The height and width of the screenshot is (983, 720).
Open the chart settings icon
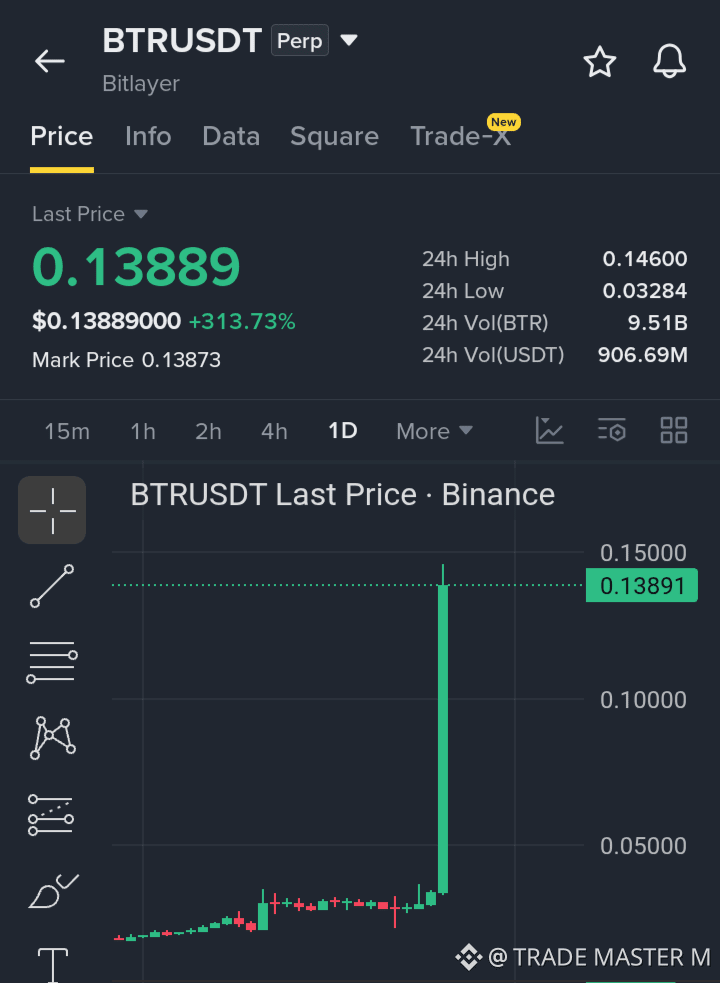[x=612, y=431]
